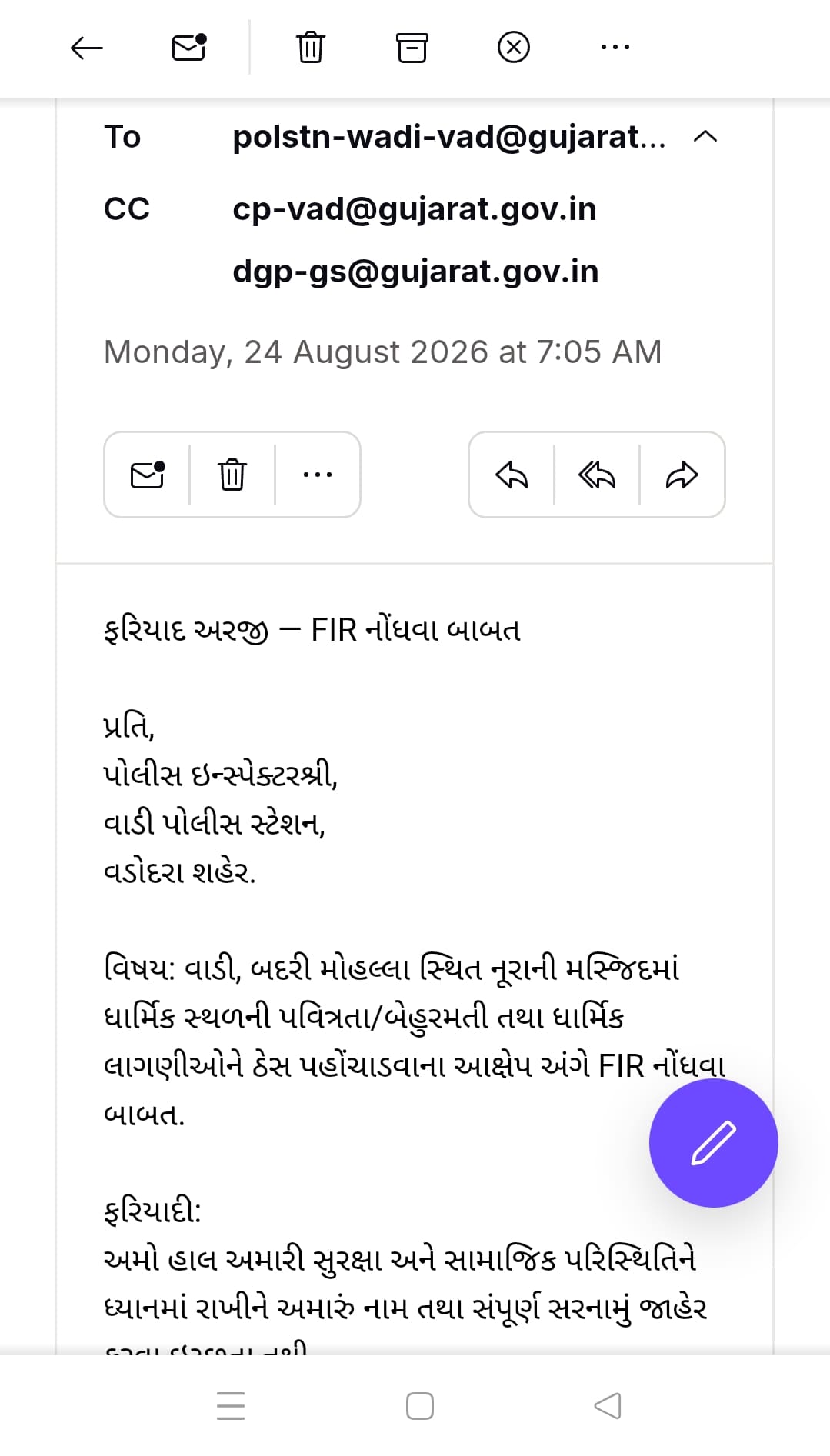This screenshot has height=1456, width=830.
Task: Go back using the top-left arrow
Action: pyautogui.click(x=86, y=48)
